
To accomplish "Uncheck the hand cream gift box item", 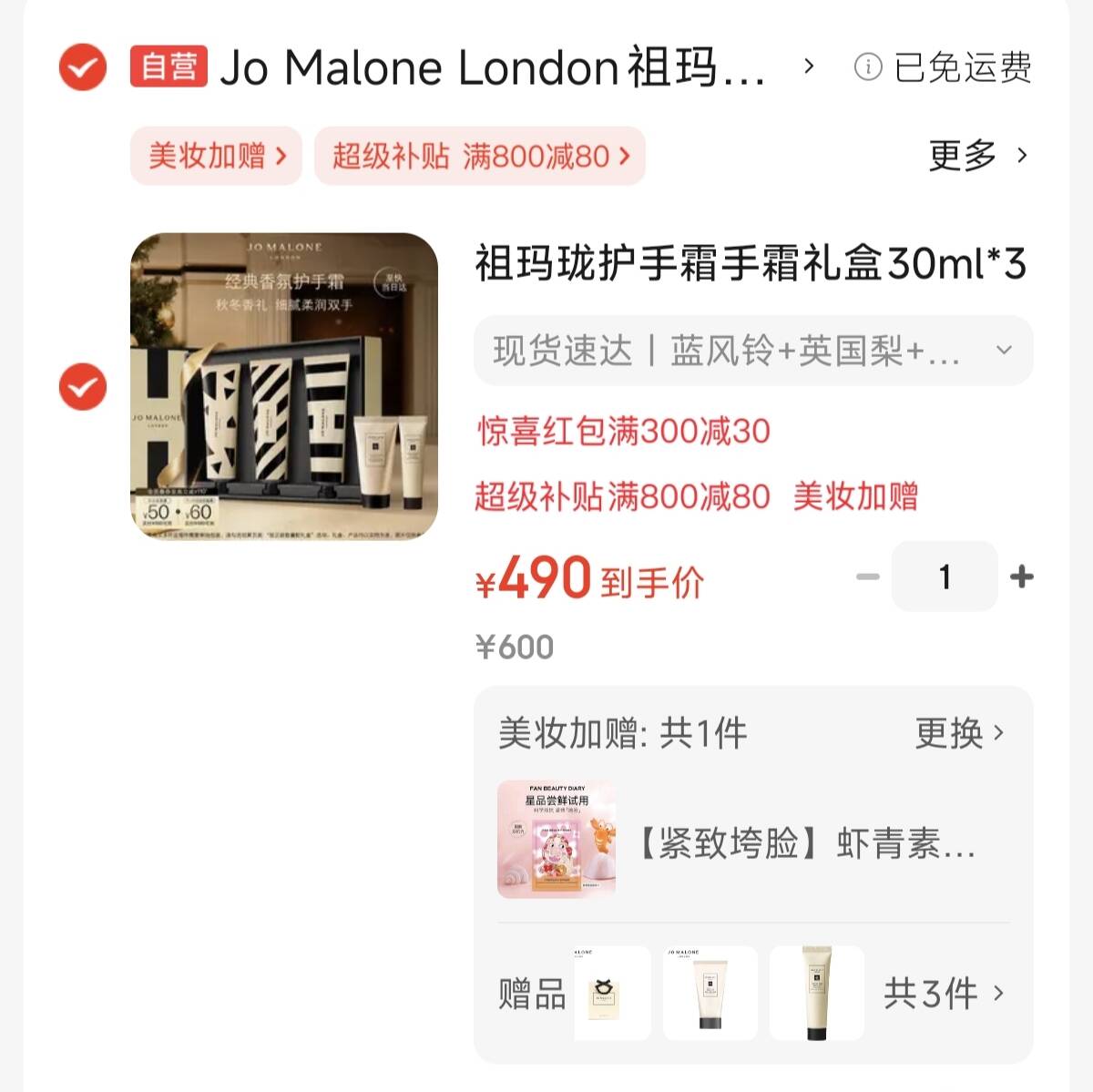I will [x=83, y=386].
